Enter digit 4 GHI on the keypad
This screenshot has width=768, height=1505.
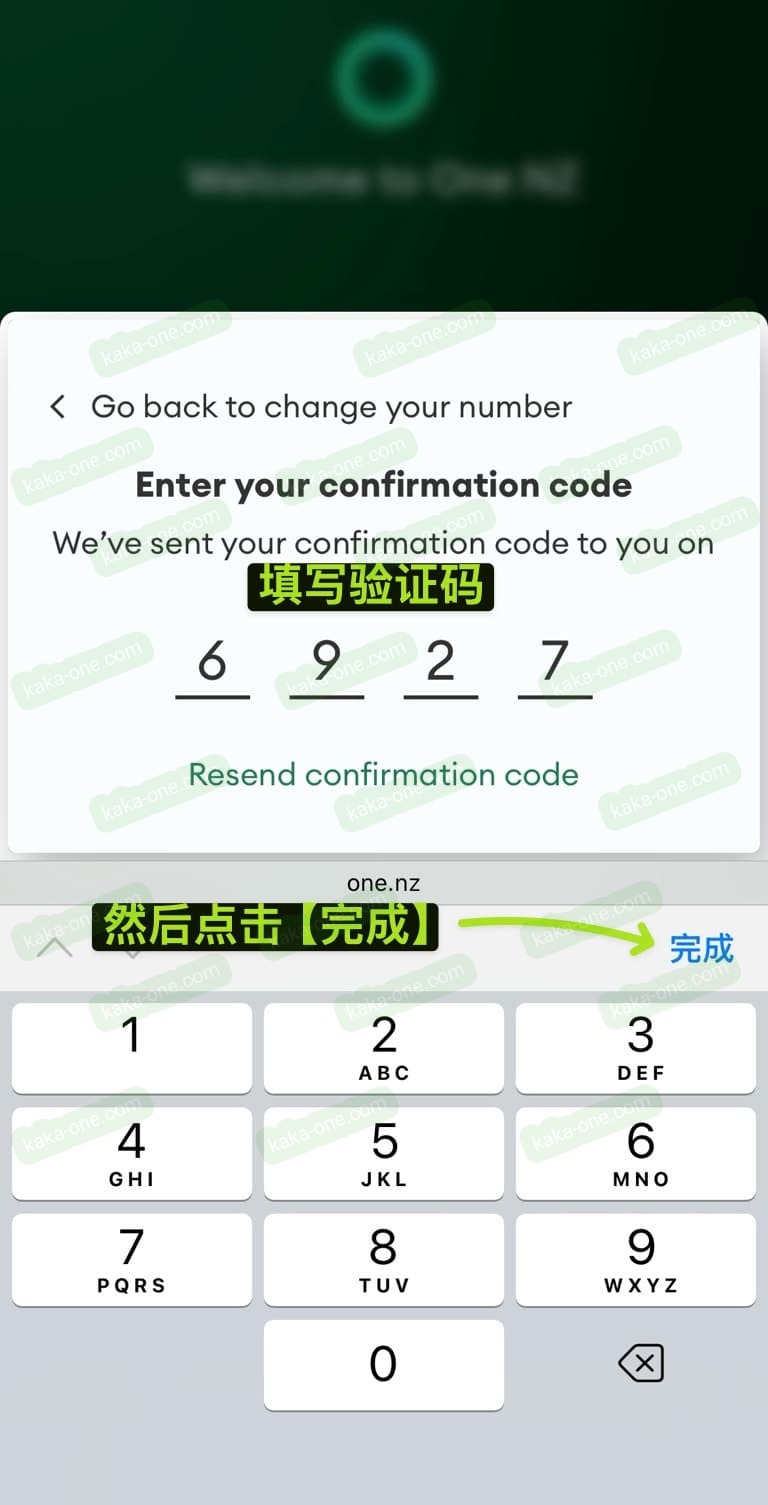[132, 1152]
